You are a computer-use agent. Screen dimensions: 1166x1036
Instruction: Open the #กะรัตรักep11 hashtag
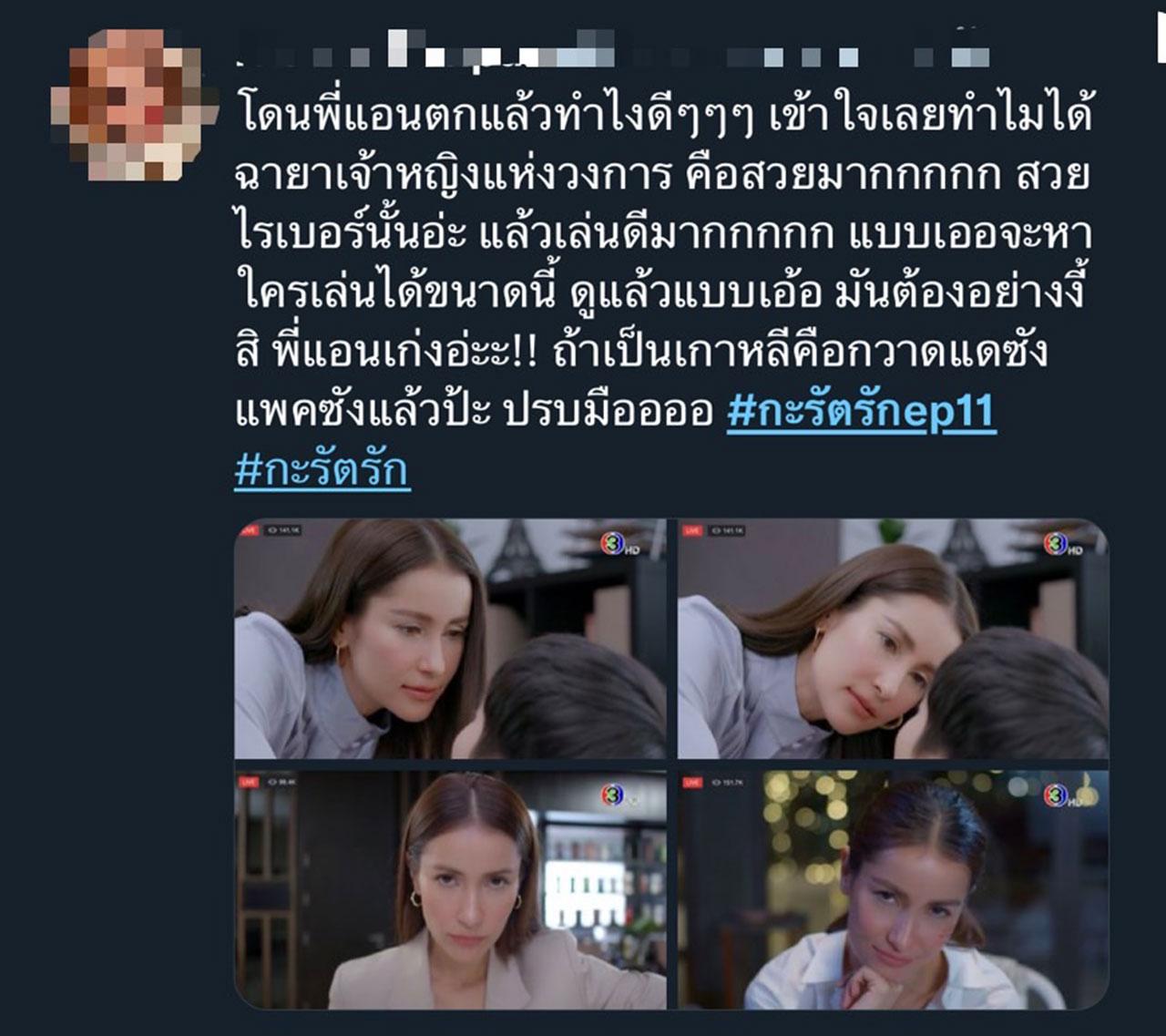click(861, 412)
